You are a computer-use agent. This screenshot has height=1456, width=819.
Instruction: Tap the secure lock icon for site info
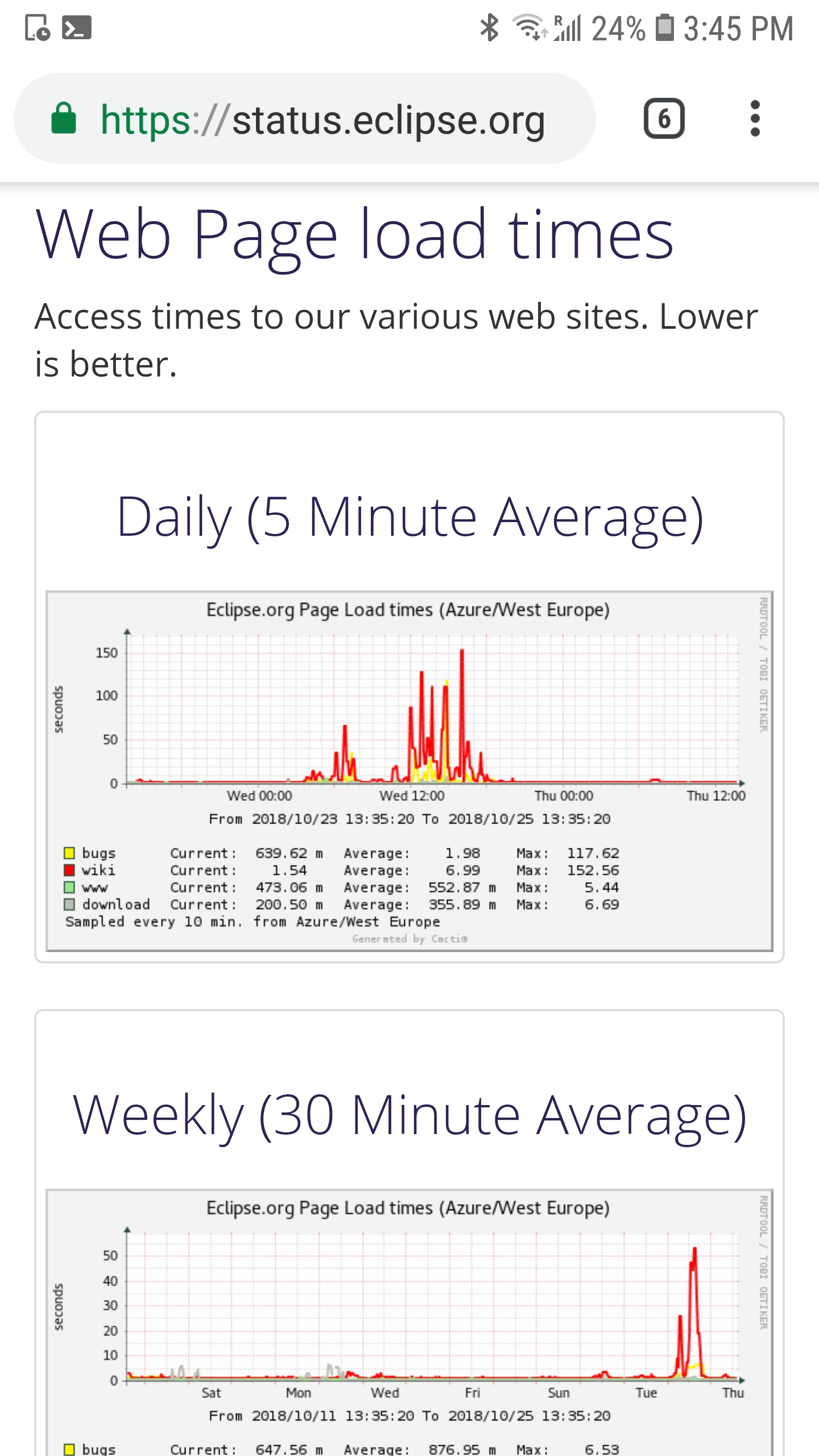tap(64, 119)
